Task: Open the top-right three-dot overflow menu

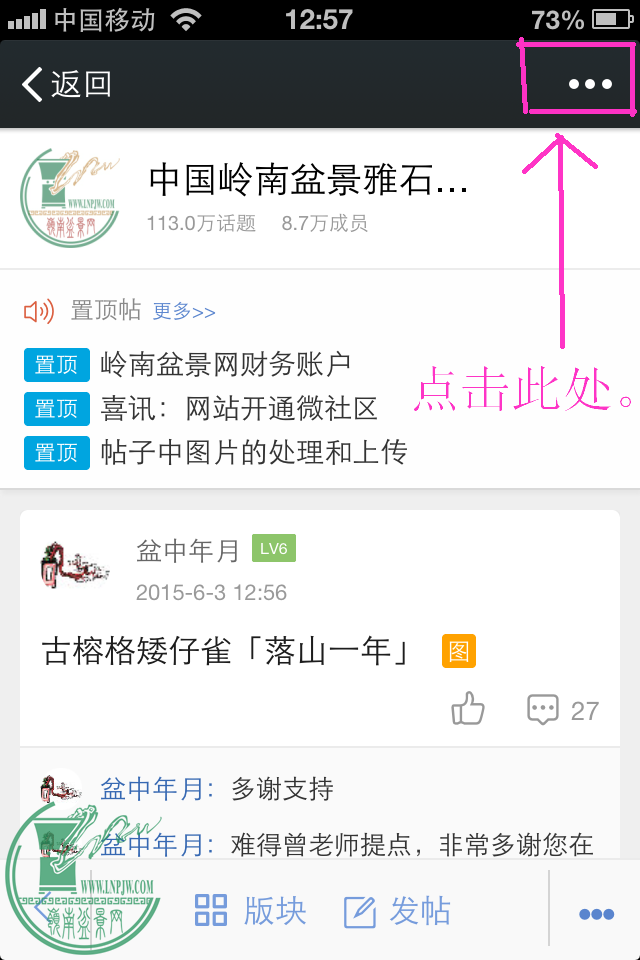Action: click(590, 85)
